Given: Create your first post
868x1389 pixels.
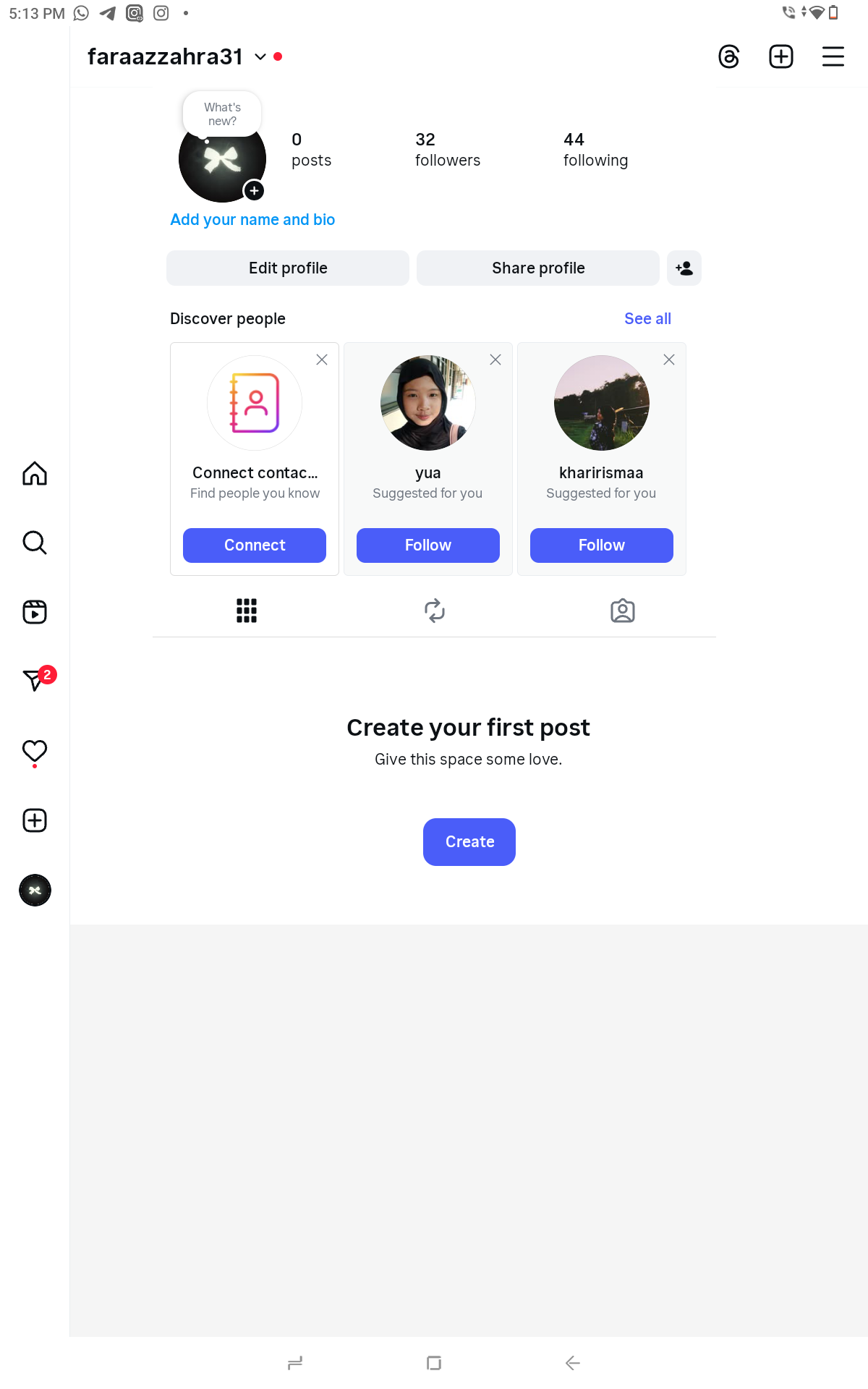Looking at the screenshot, I should pos(469,842).
